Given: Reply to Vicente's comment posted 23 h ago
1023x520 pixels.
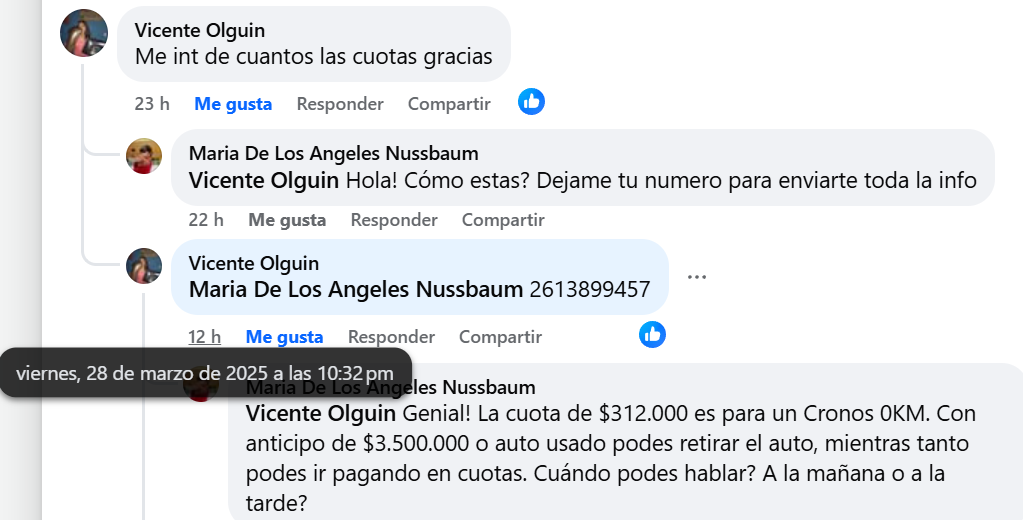Looking at the screenshot, I should 340,104.
